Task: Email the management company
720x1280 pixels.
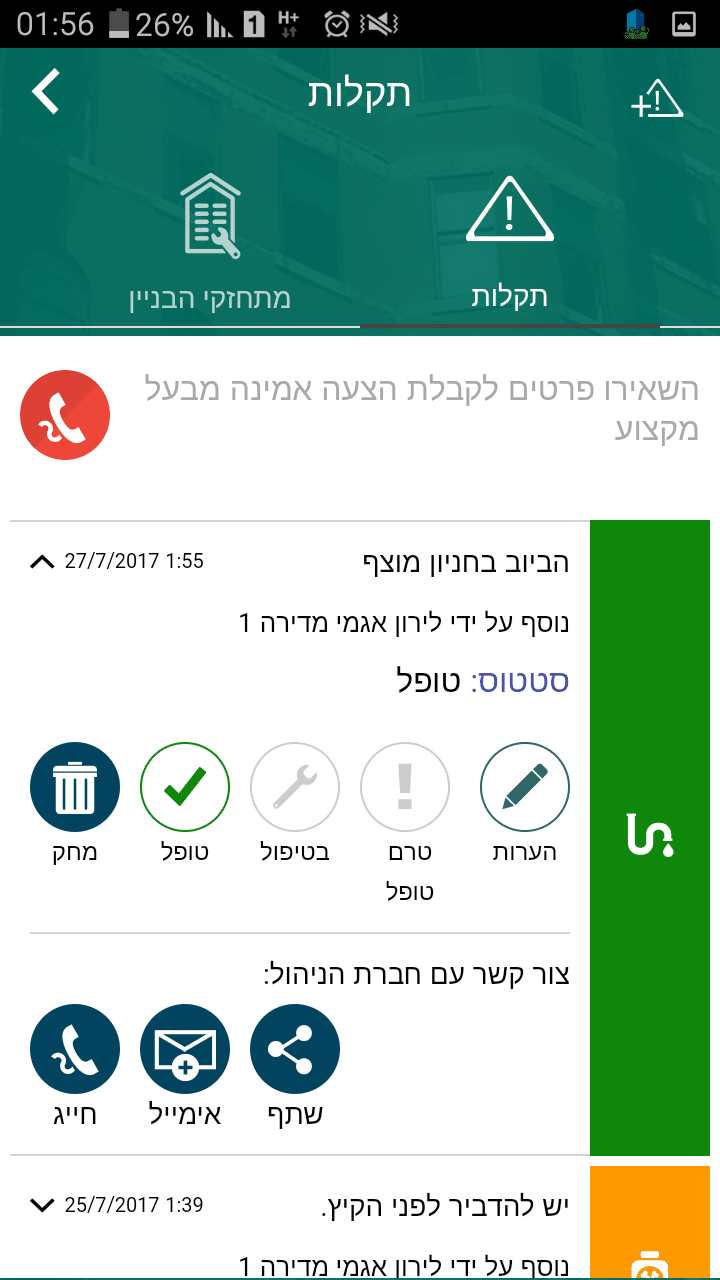Action: click(x=185, y=1049)
